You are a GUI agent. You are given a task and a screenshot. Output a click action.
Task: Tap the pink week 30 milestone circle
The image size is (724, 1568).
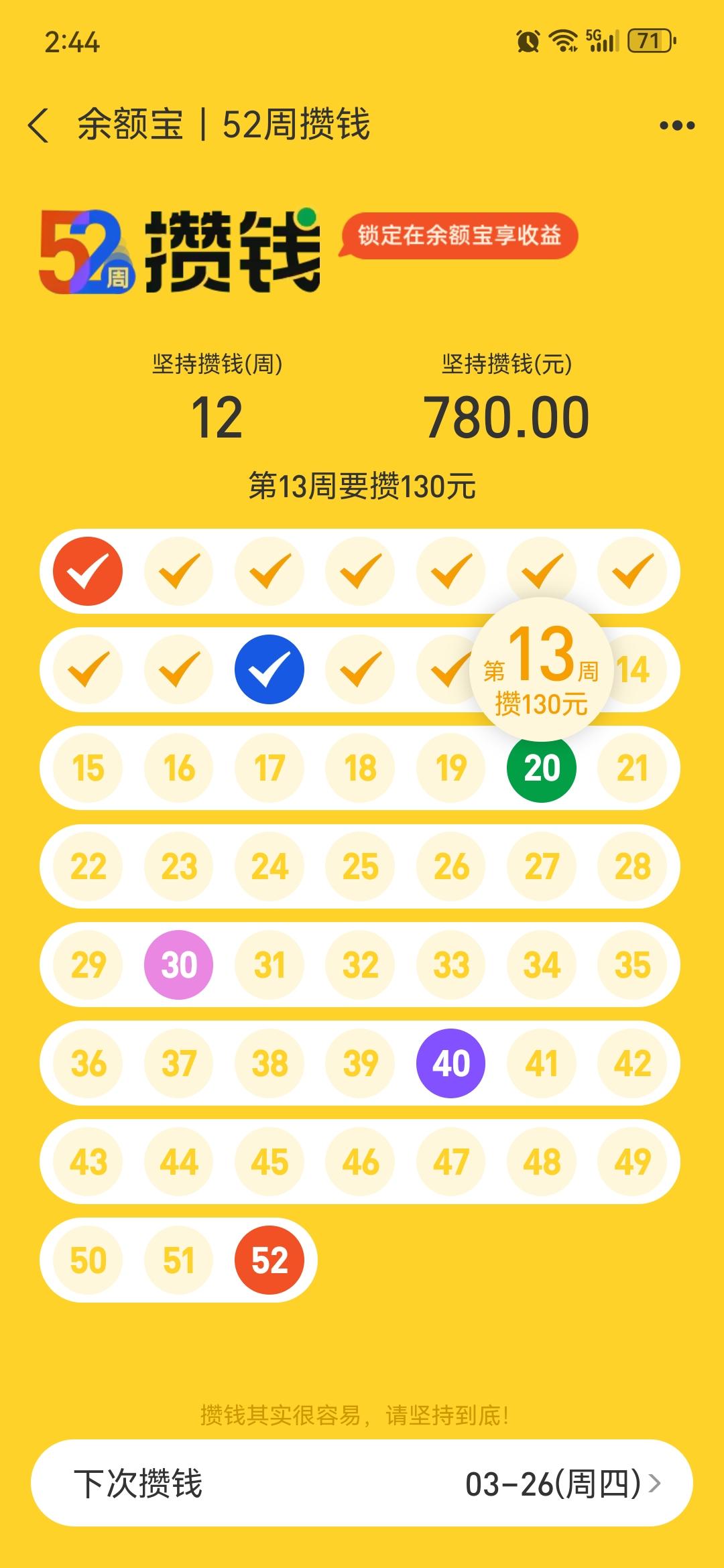tap(179, 966)
